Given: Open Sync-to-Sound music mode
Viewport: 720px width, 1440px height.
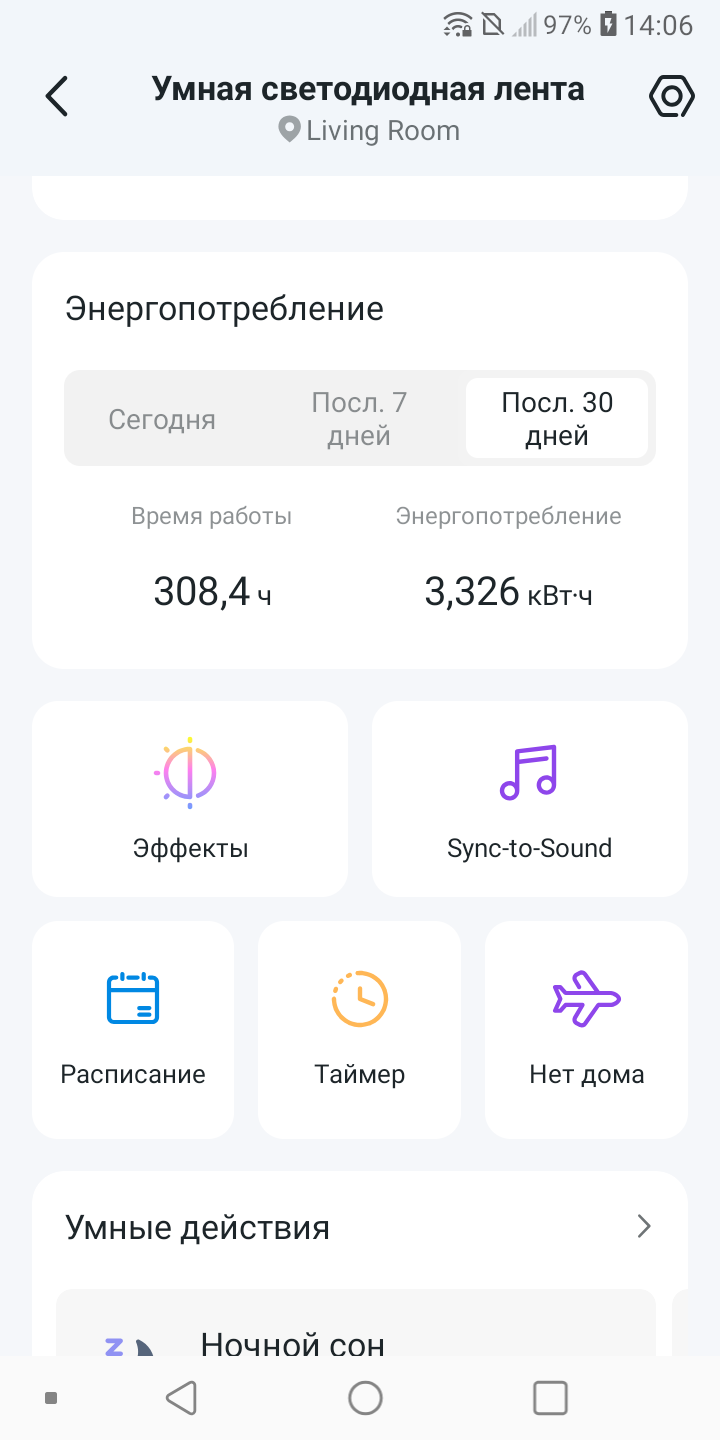Looking at the screenshot, I should 529,799.
